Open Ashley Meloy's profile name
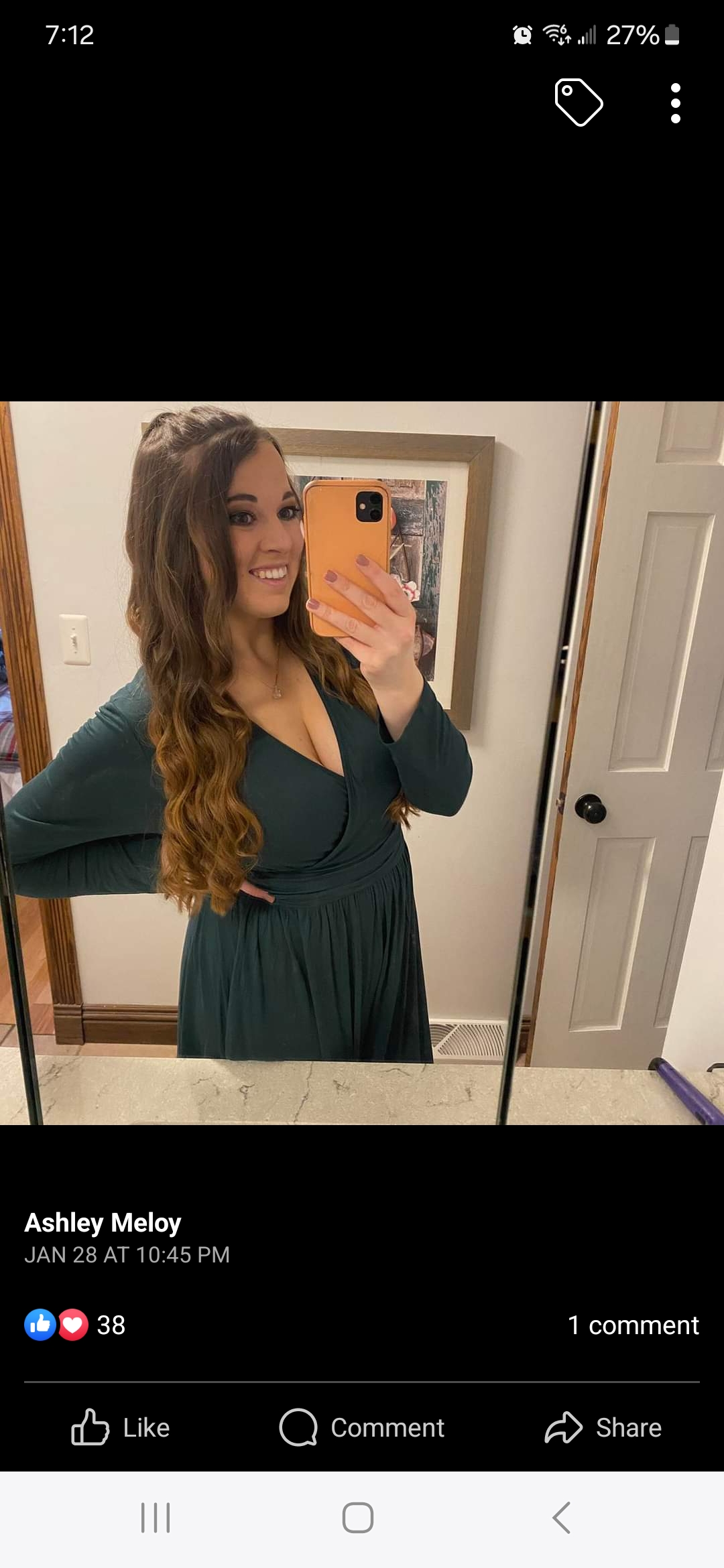 (x=103, y=1222)
